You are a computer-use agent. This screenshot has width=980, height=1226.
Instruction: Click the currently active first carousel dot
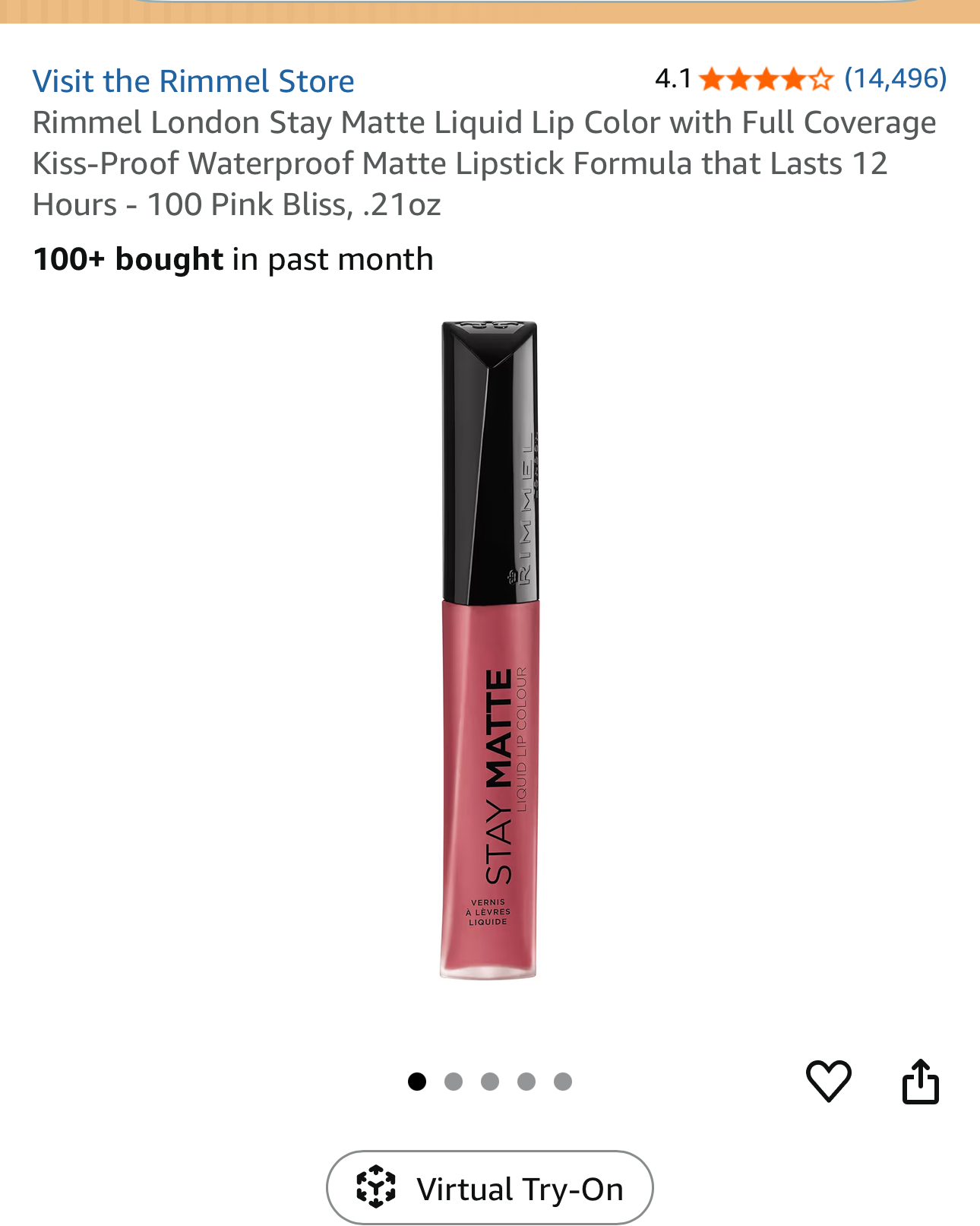click(x=416, y=1081)
